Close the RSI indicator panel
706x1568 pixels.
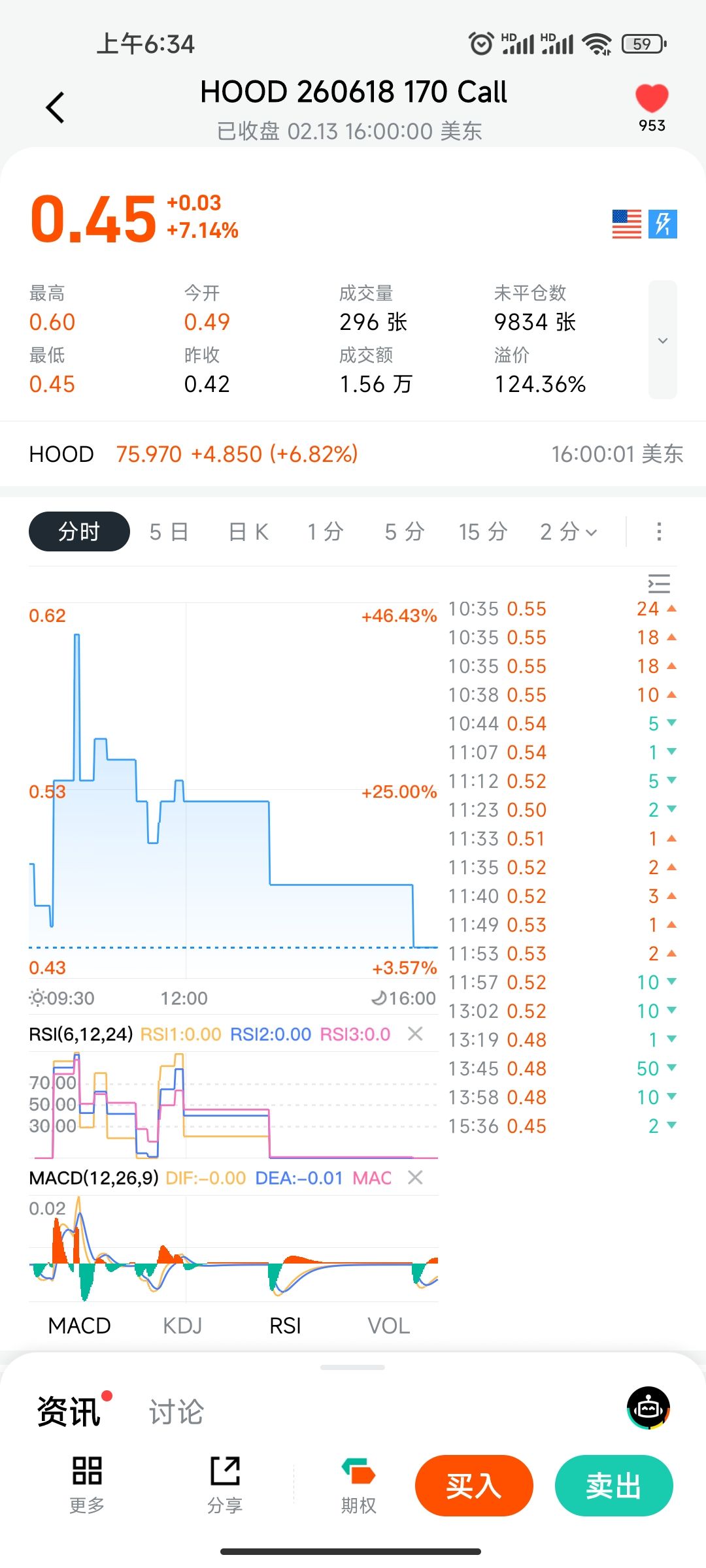coord(415,1034)
